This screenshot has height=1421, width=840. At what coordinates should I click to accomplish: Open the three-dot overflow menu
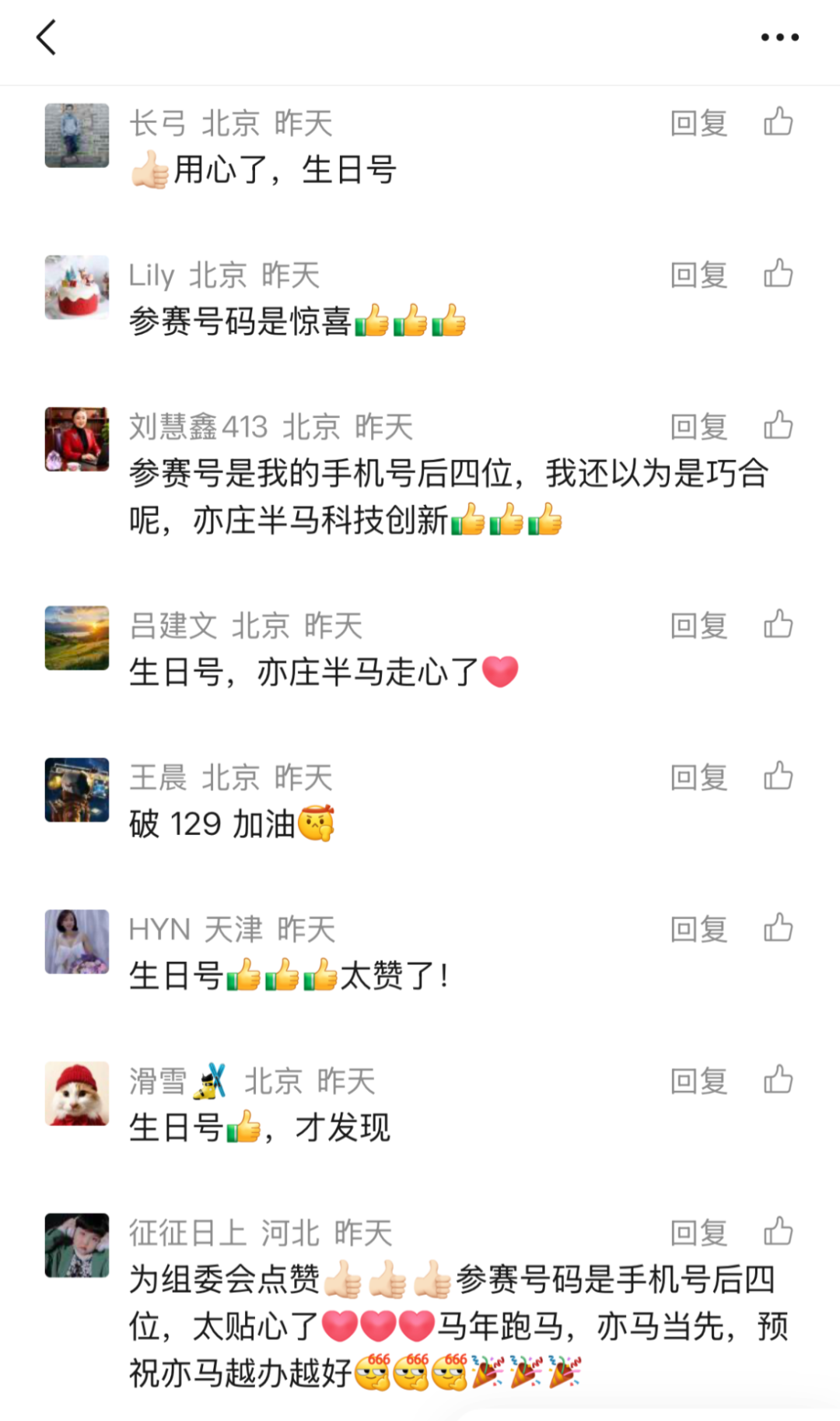point(779,37)
